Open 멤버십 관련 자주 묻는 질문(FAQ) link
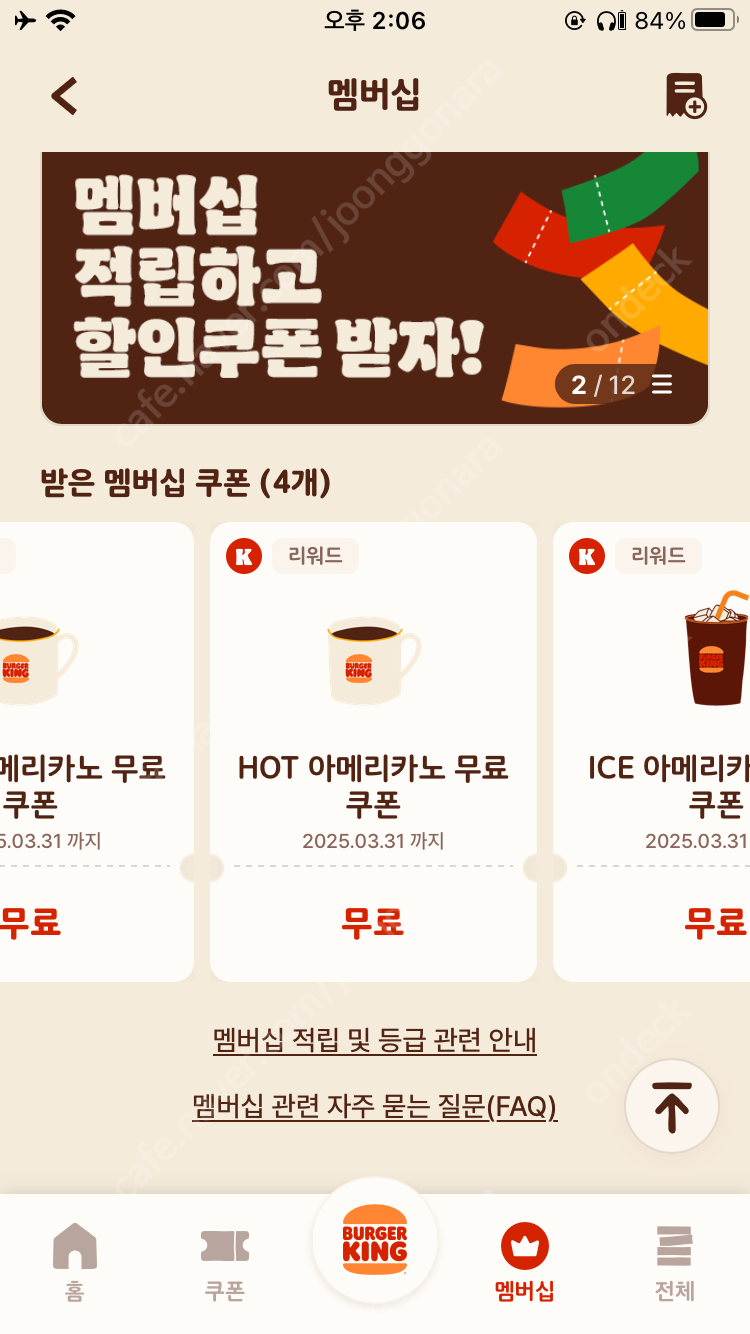750x1334 pixels. 375,1106
